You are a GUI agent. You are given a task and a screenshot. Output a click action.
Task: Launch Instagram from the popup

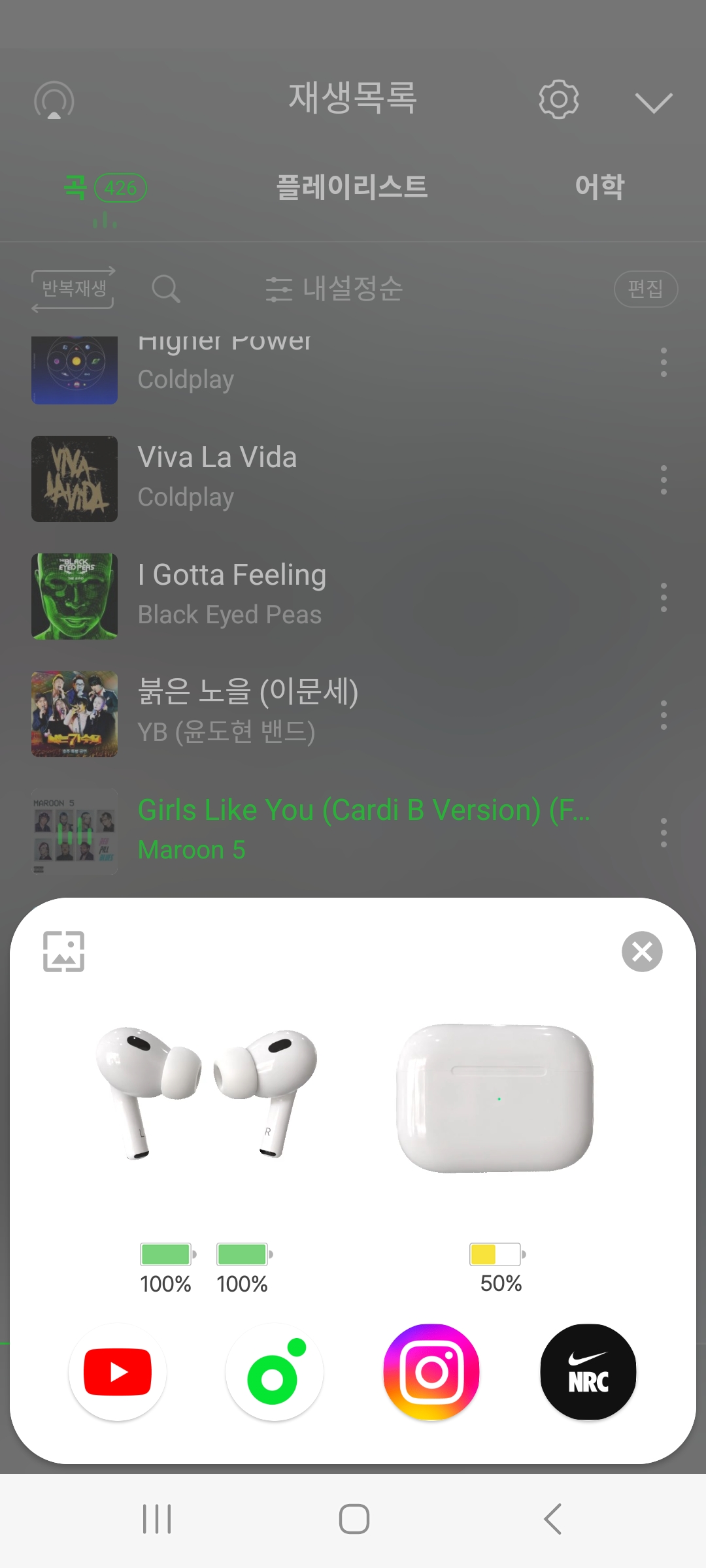coord(431,1372)
